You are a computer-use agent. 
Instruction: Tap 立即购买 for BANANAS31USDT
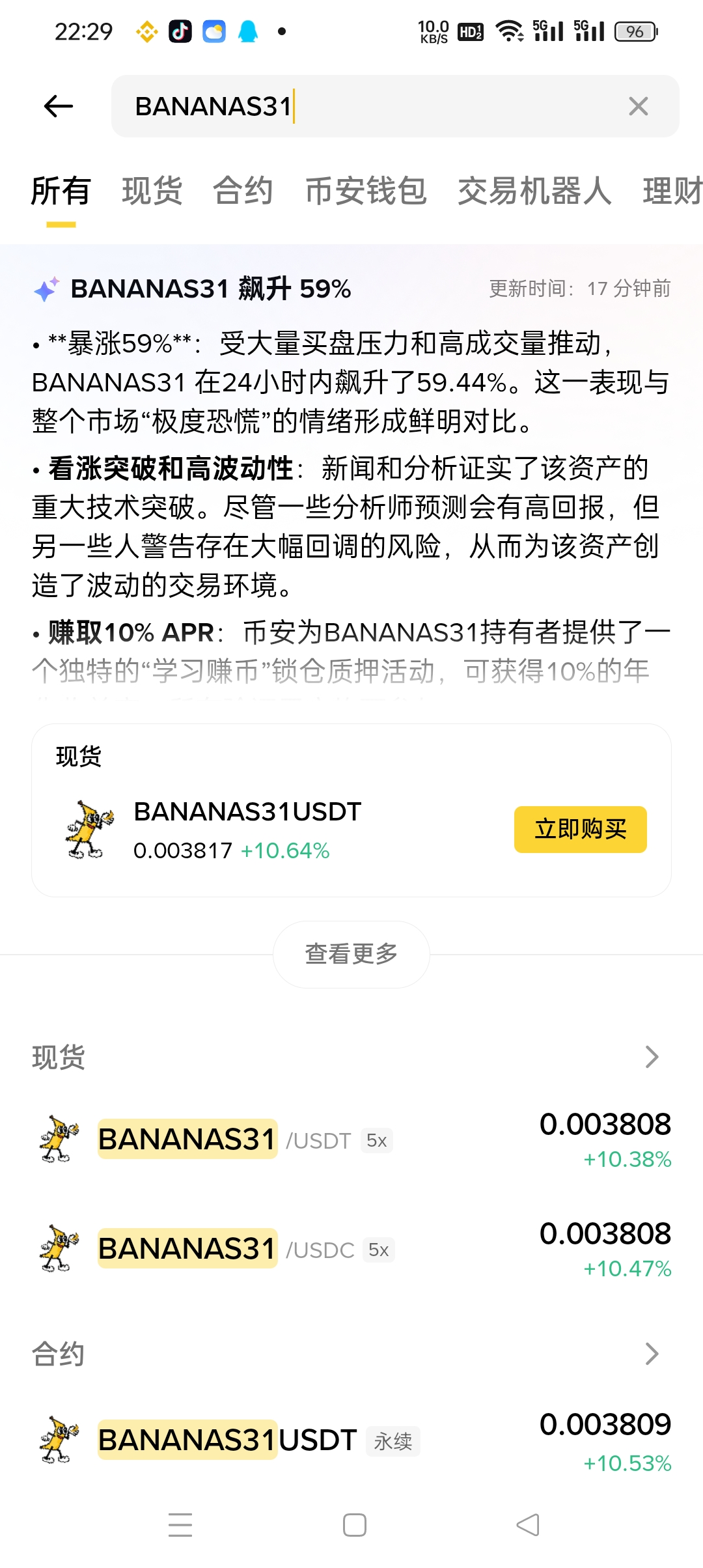pyautogui.click(x=580, y=830)
